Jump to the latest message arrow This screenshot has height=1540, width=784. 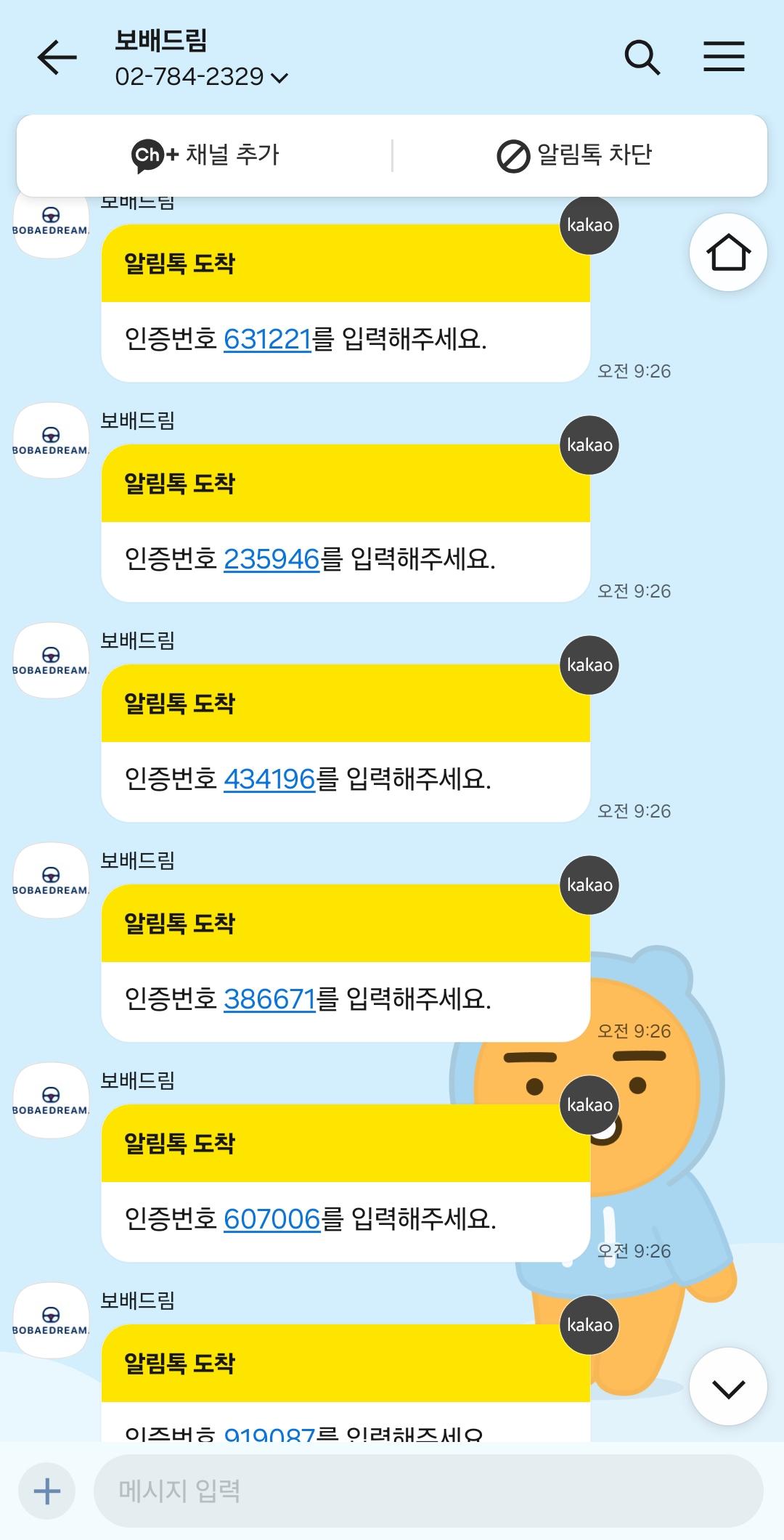coord(727,1389)
